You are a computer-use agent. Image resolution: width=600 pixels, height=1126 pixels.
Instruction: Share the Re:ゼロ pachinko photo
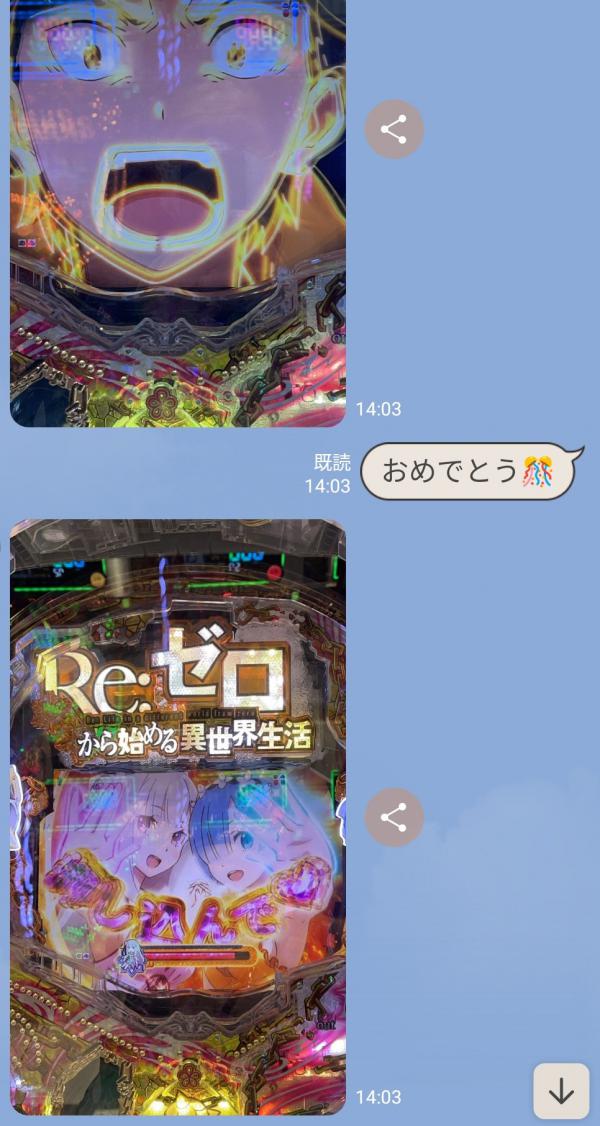pos(394,817)
